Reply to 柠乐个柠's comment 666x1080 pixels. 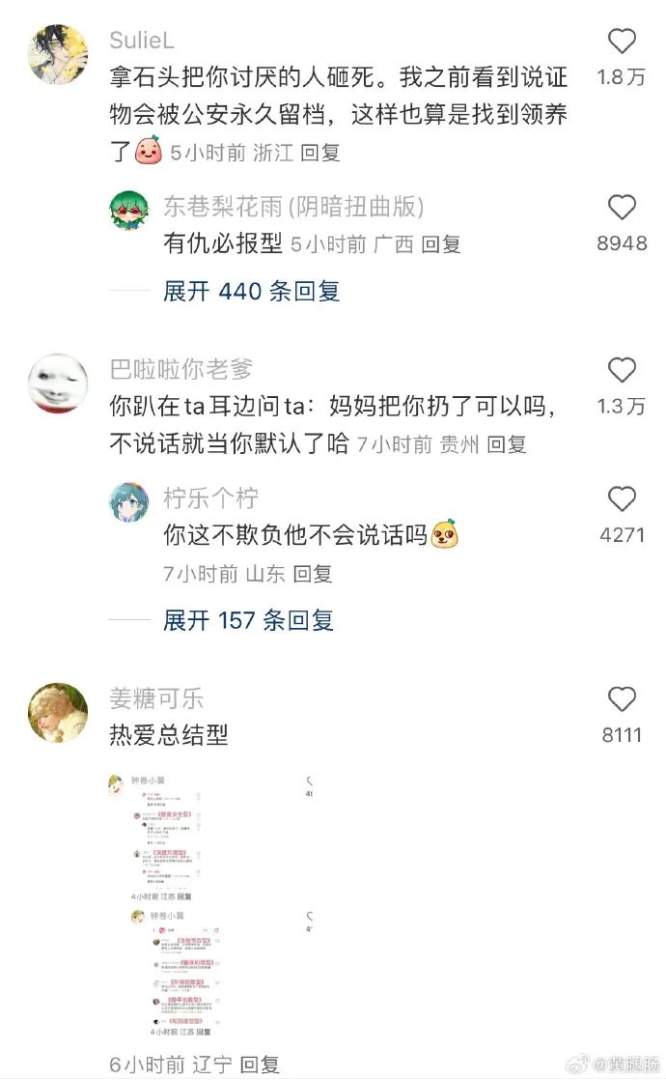(x=312, y=574)
